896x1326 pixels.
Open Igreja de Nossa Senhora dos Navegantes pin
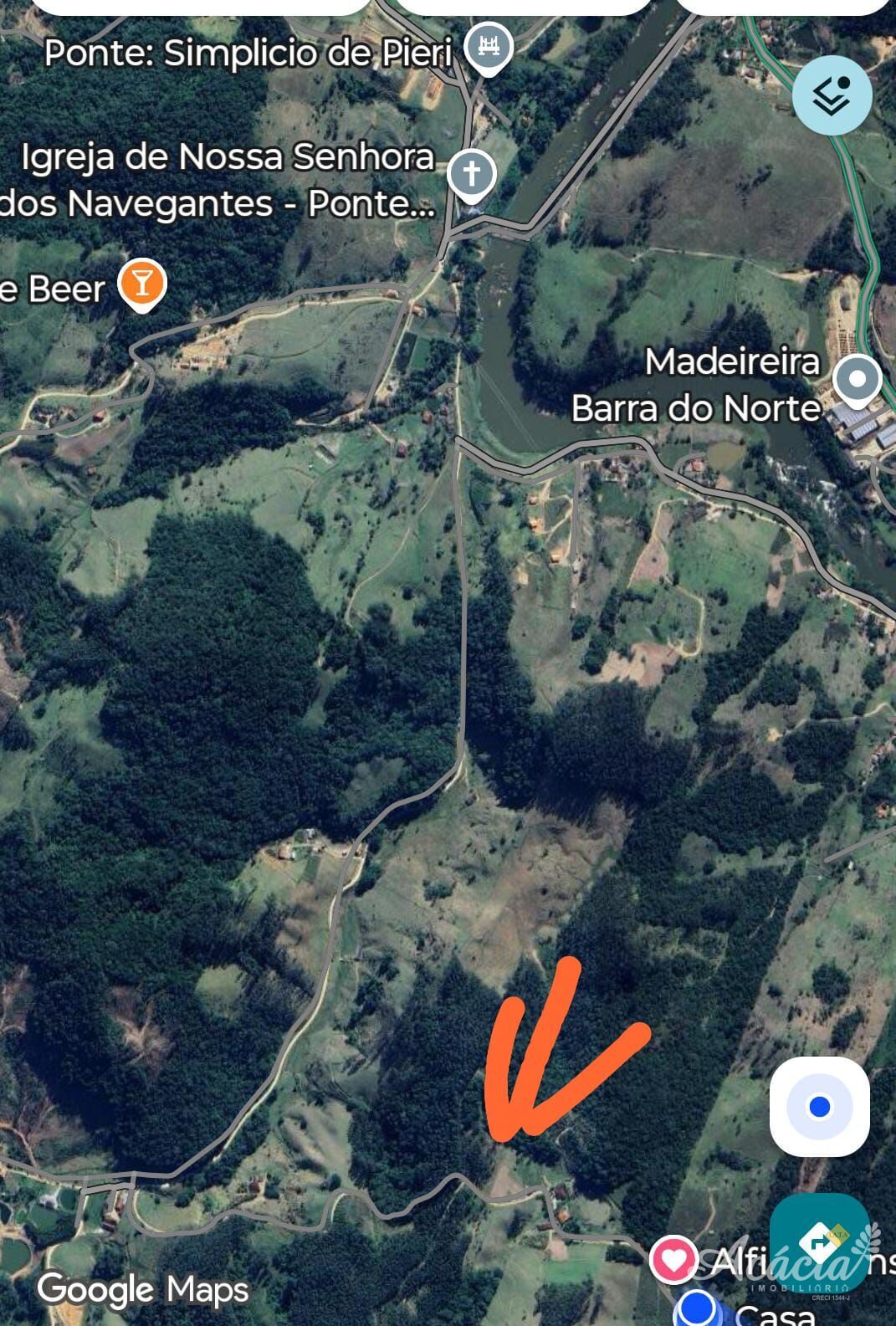(x=471, y=174)
